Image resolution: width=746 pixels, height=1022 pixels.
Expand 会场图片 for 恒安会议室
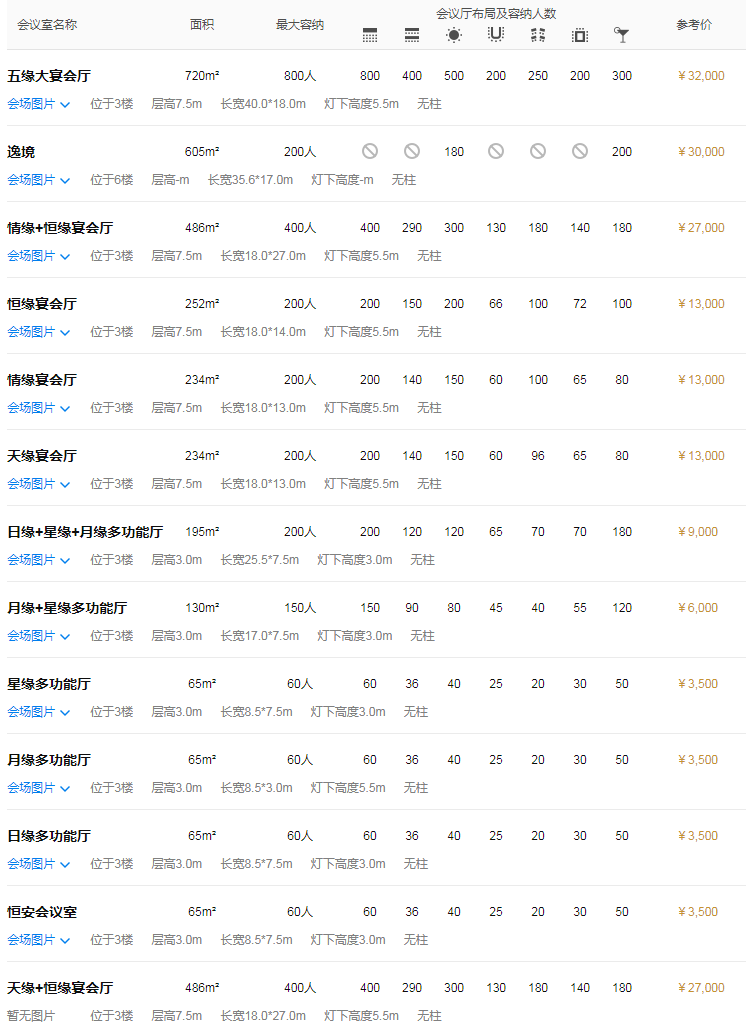(x=39, y=940)
